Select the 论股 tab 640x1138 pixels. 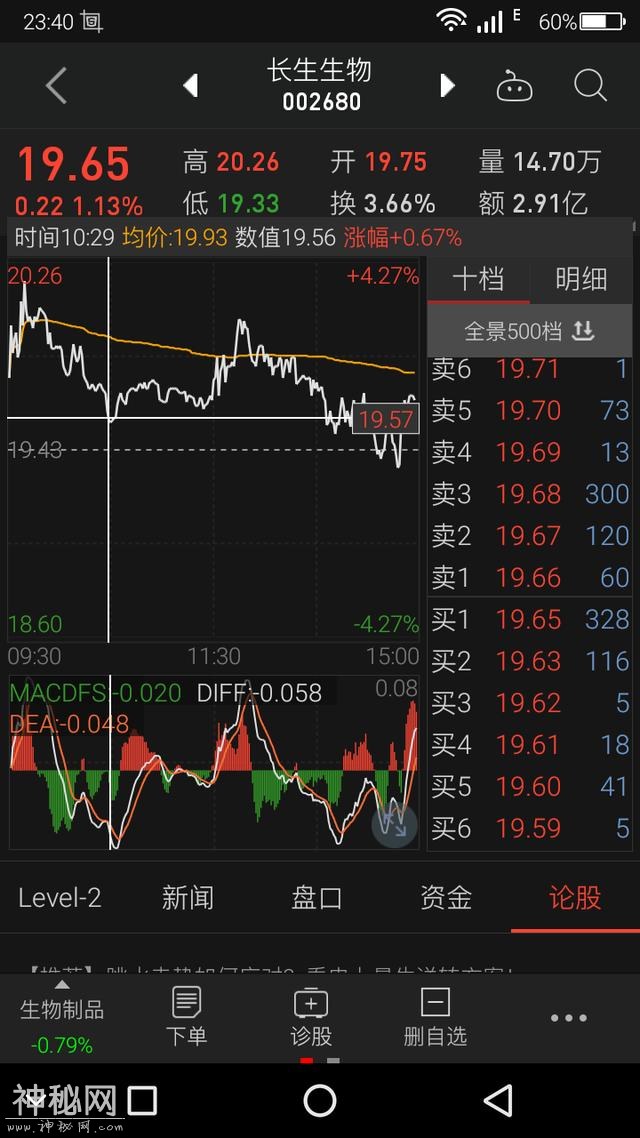575,898
